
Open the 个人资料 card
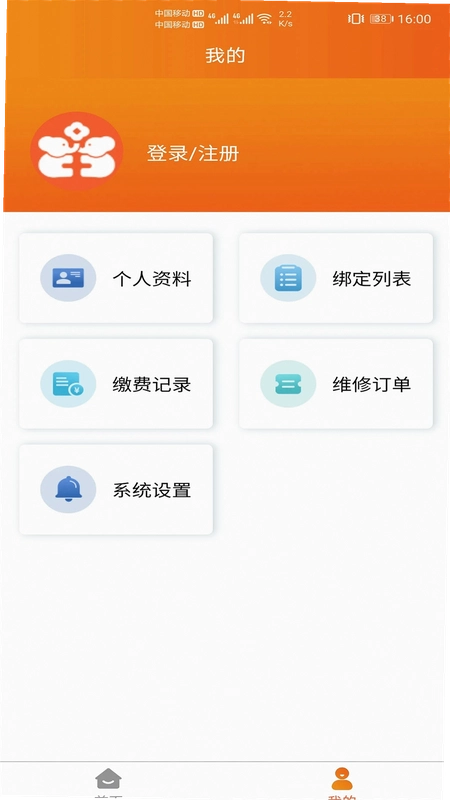pos(116,278)
